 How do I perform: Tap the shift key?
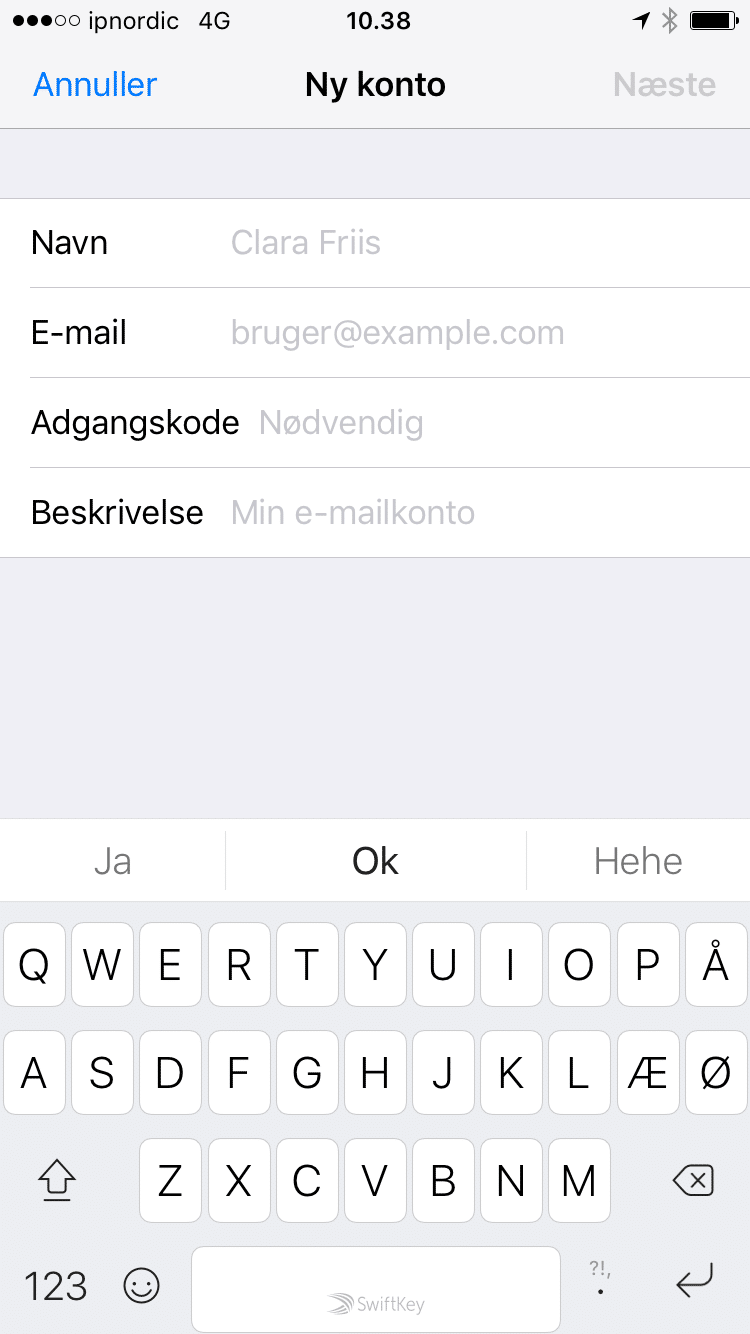(57, 1182)
